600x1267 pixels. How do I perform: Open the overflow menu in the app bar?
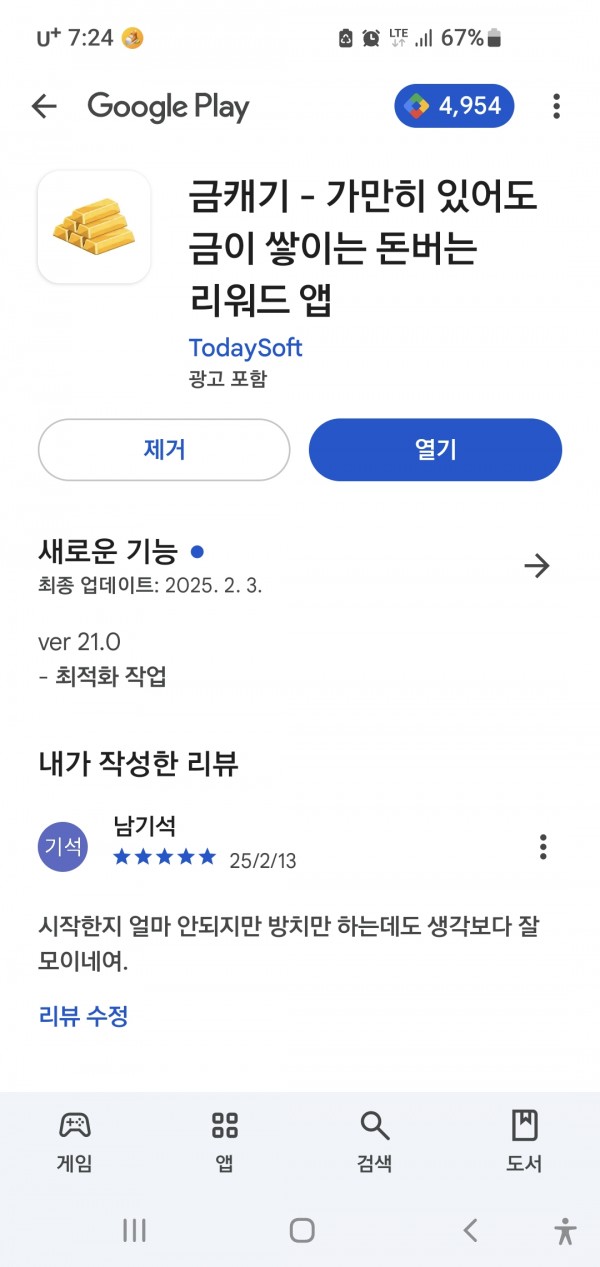[556, 106]
